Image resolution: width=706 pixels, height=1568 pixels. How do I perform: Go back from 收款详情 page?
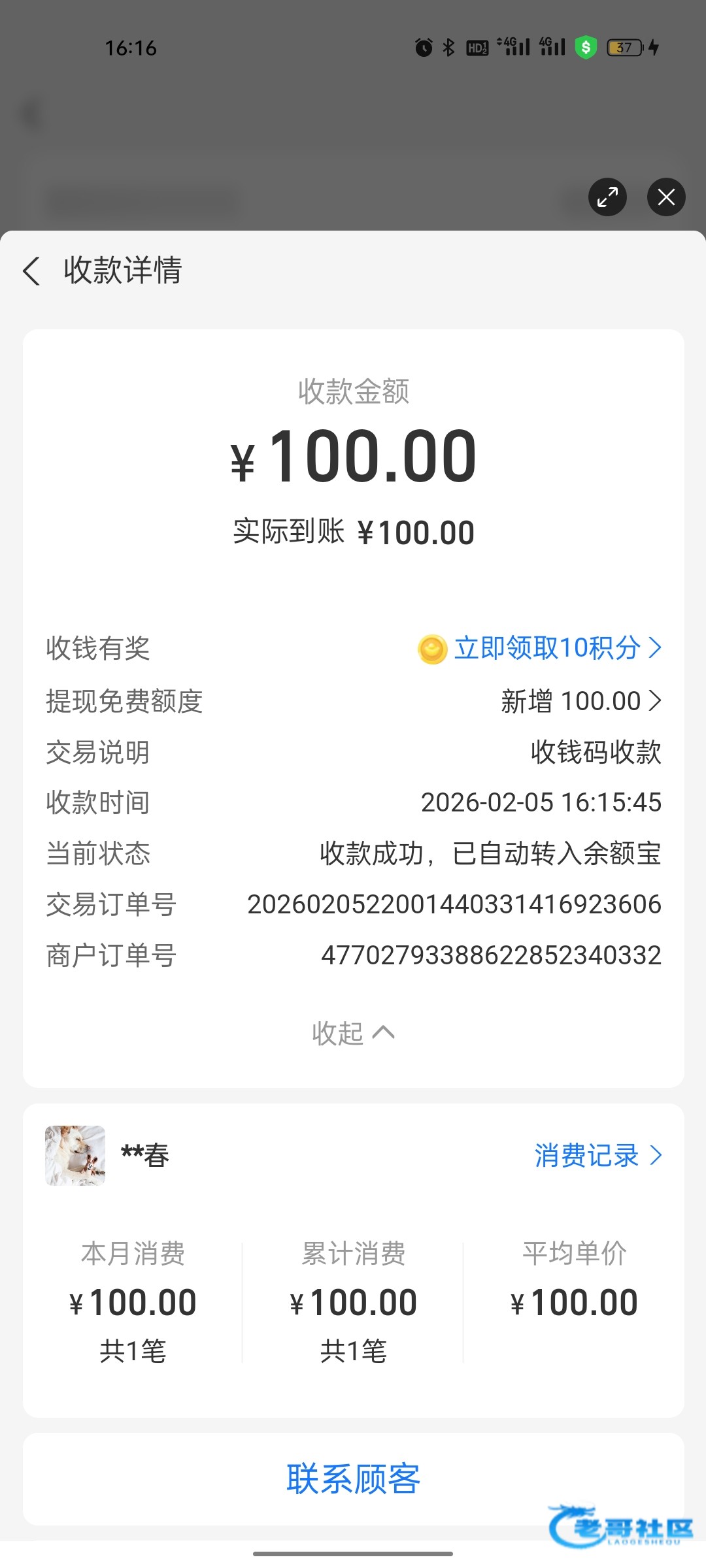point(31,270)
